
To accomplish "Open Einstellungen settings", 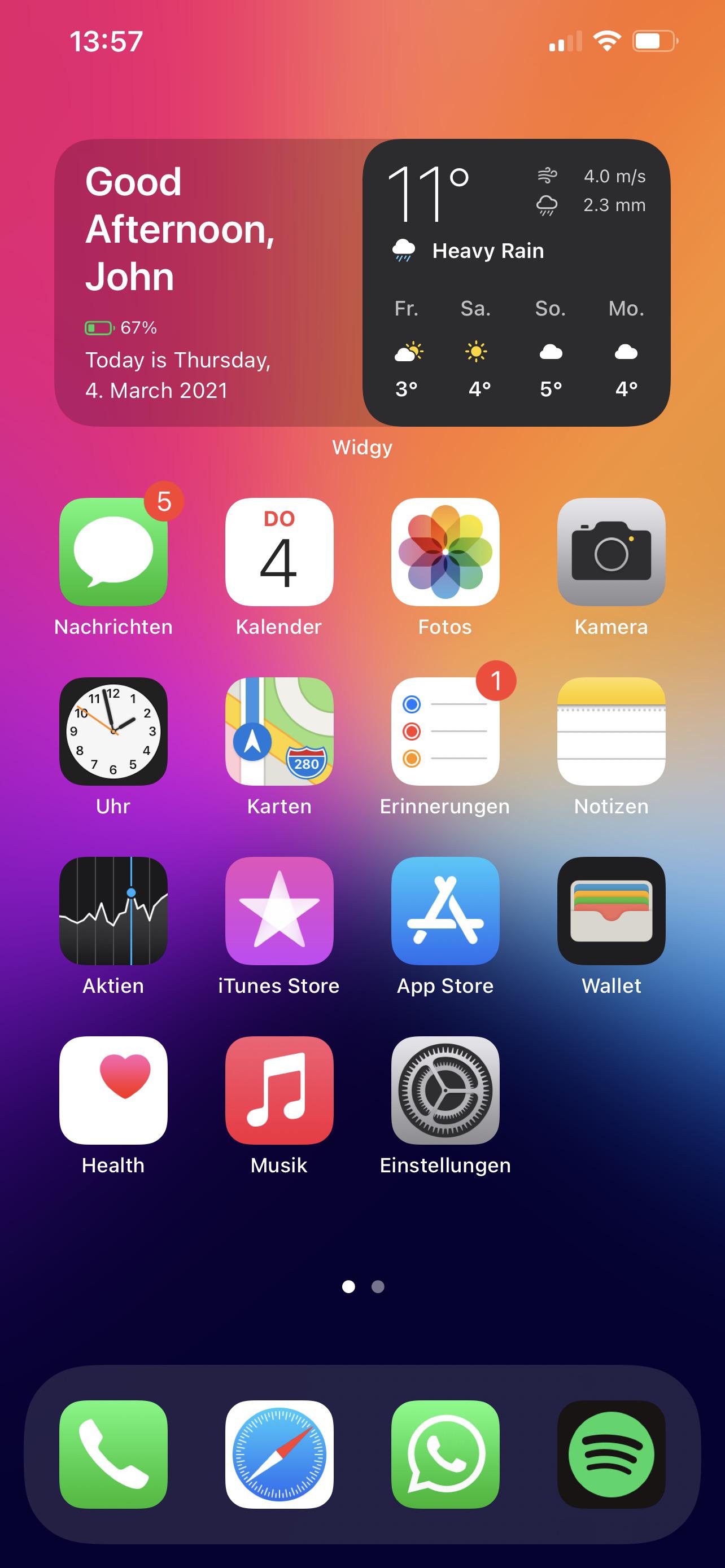I will click(446, 1089).
